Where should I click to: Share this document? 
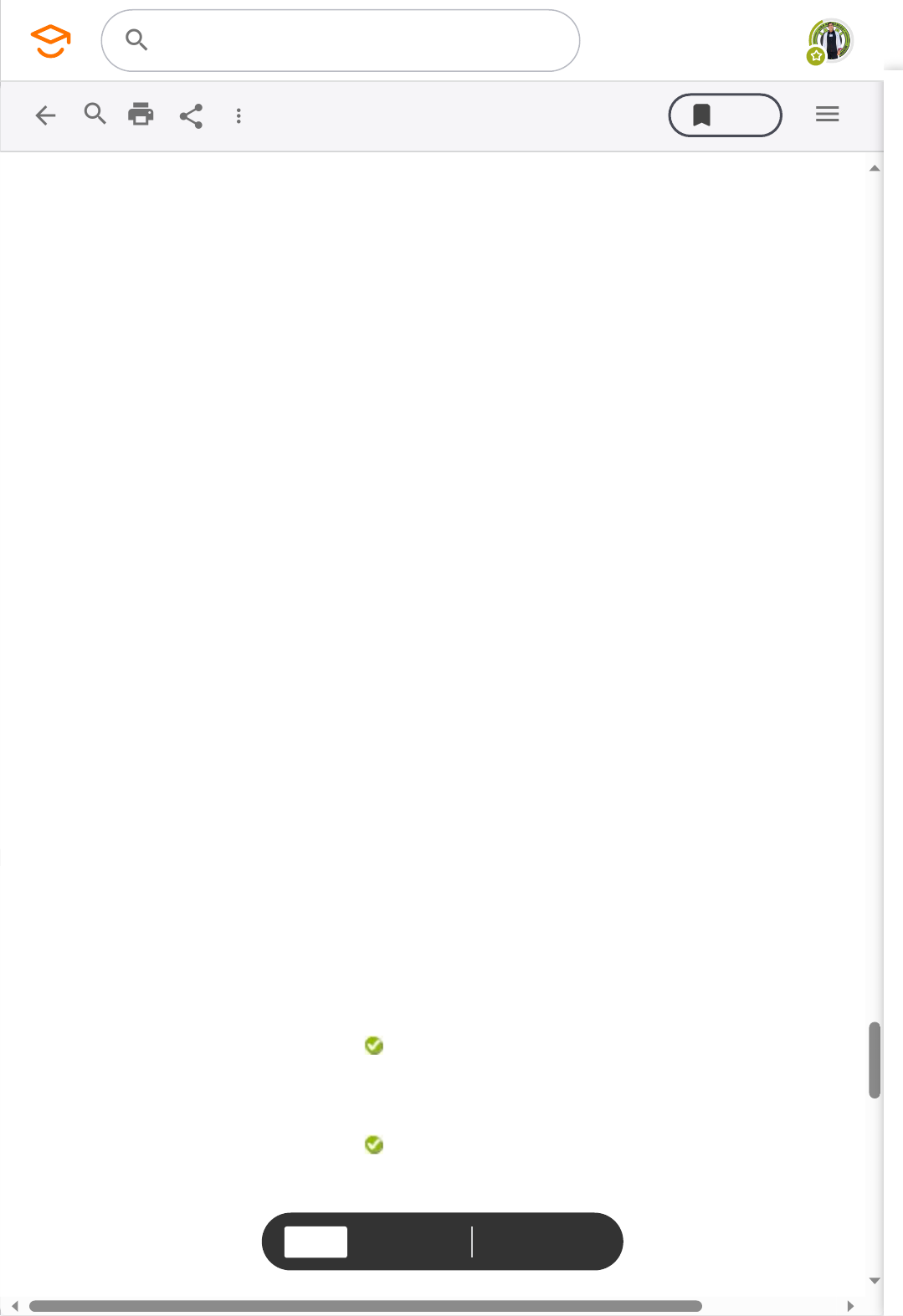click(191, 115)
